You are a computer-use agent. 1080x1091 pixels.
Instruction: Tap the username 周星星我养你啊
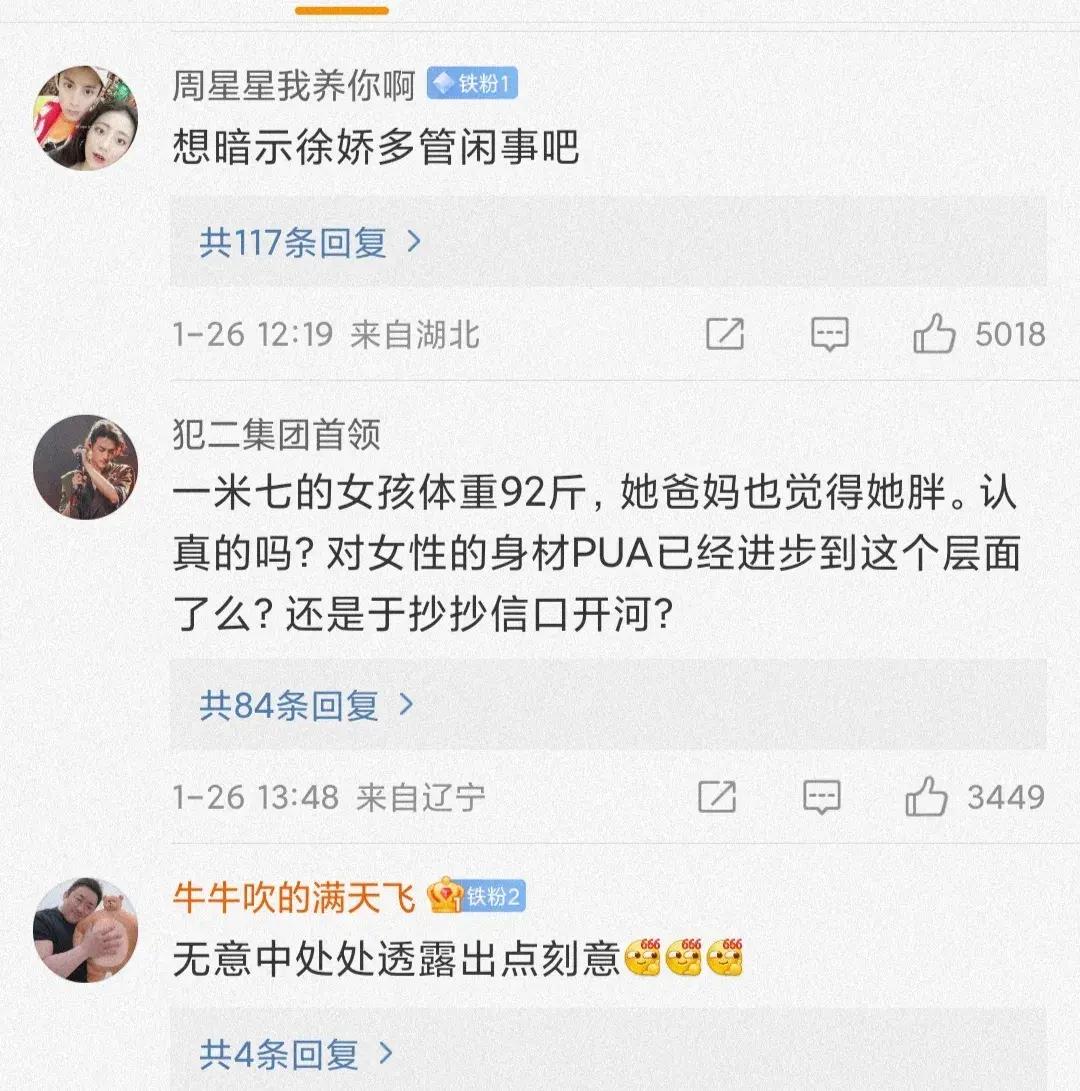(293, 87)
